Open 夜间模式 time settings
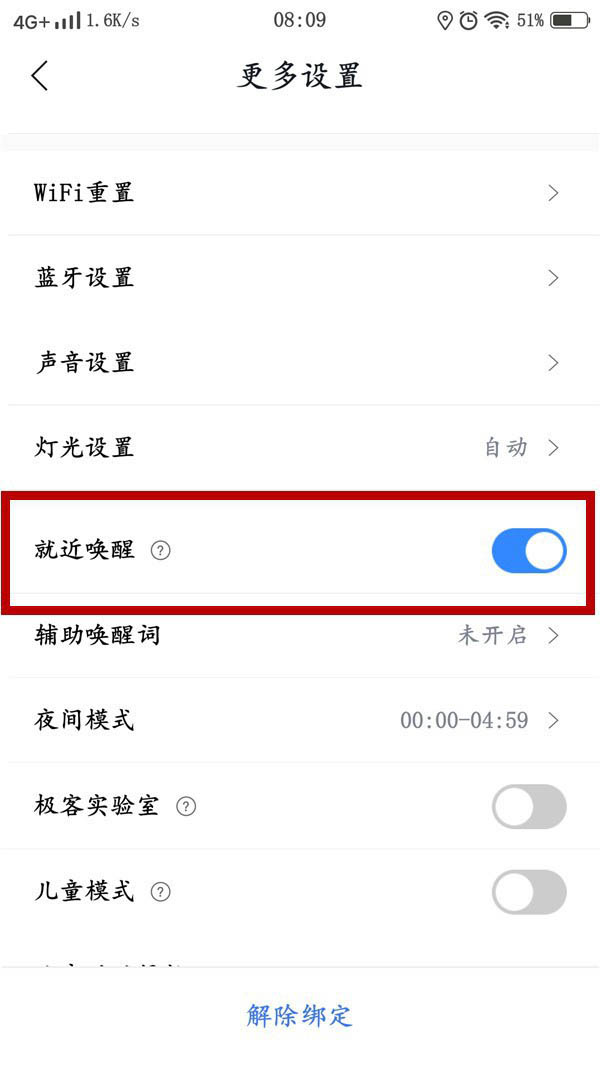 click(x=300, y=720)
